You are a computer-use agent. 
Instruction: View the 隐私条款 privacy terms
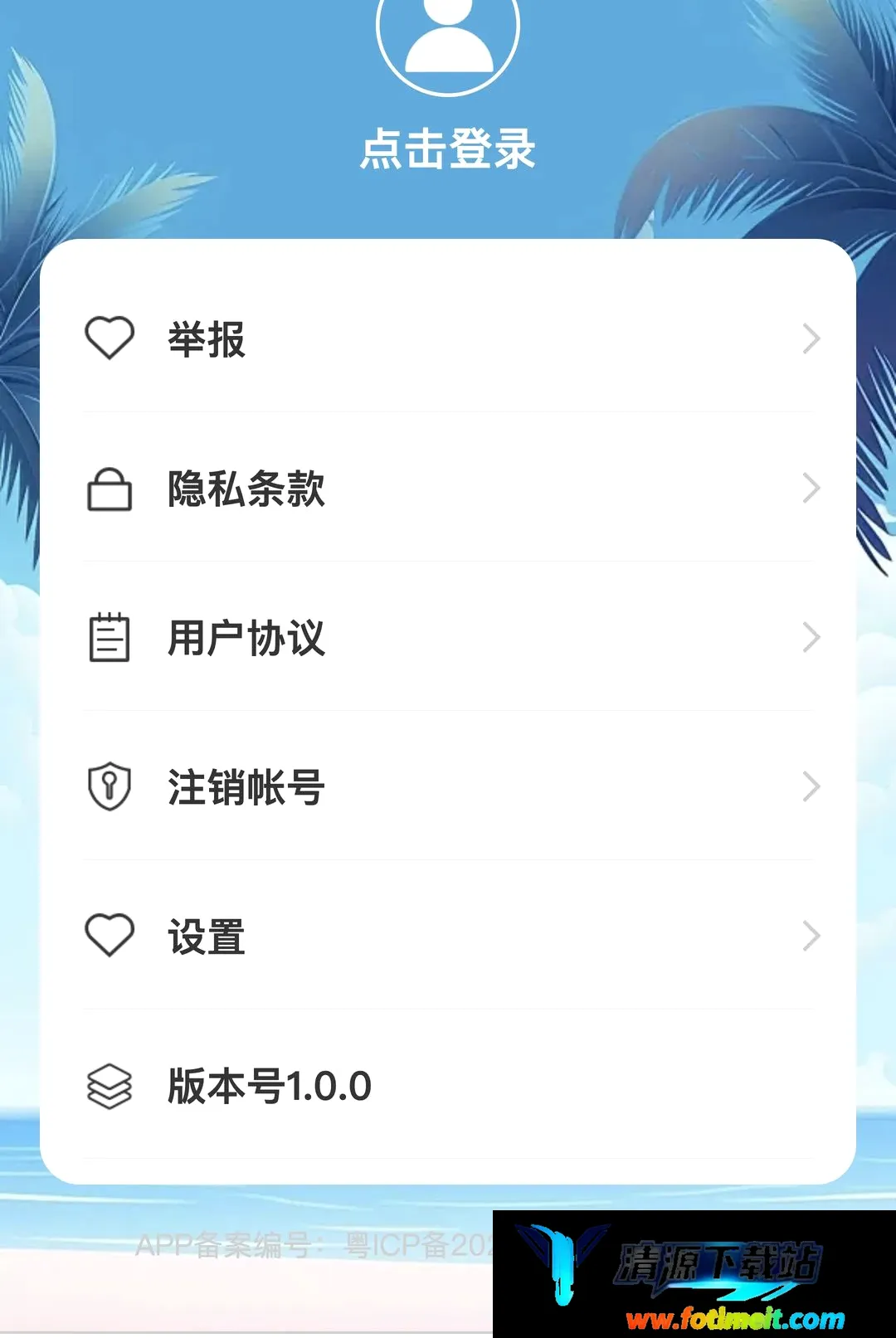point(448,488)
